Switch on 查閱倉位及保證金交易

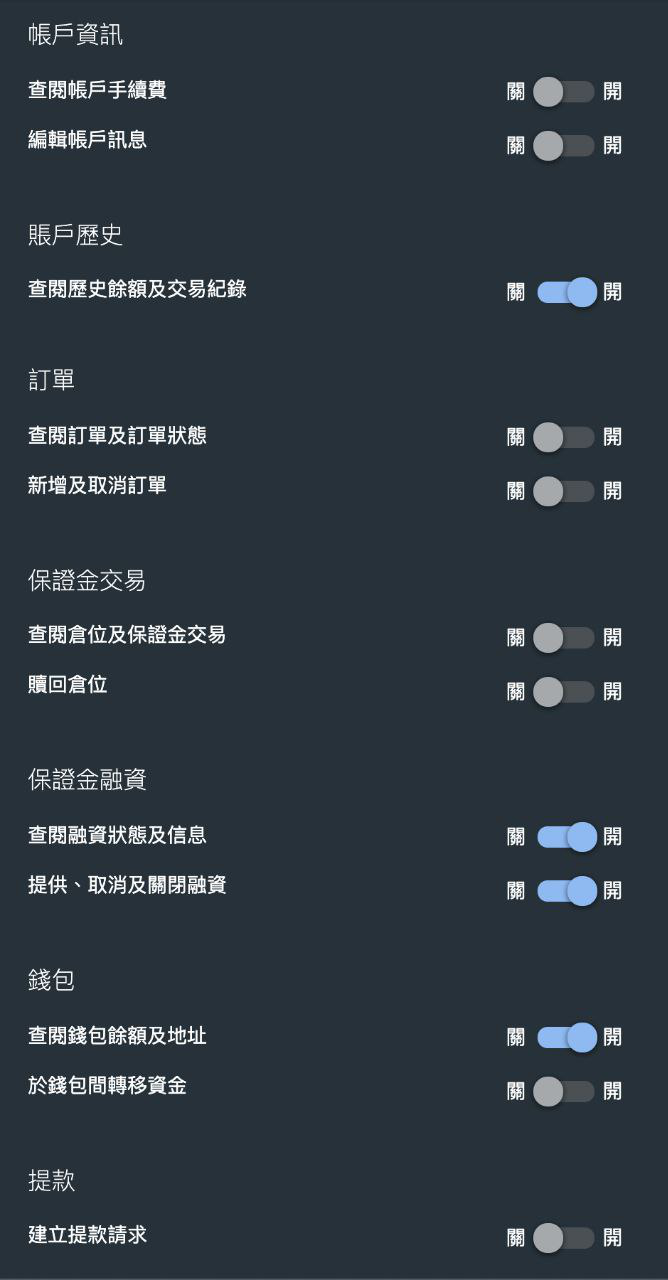(x=564, y=637)
